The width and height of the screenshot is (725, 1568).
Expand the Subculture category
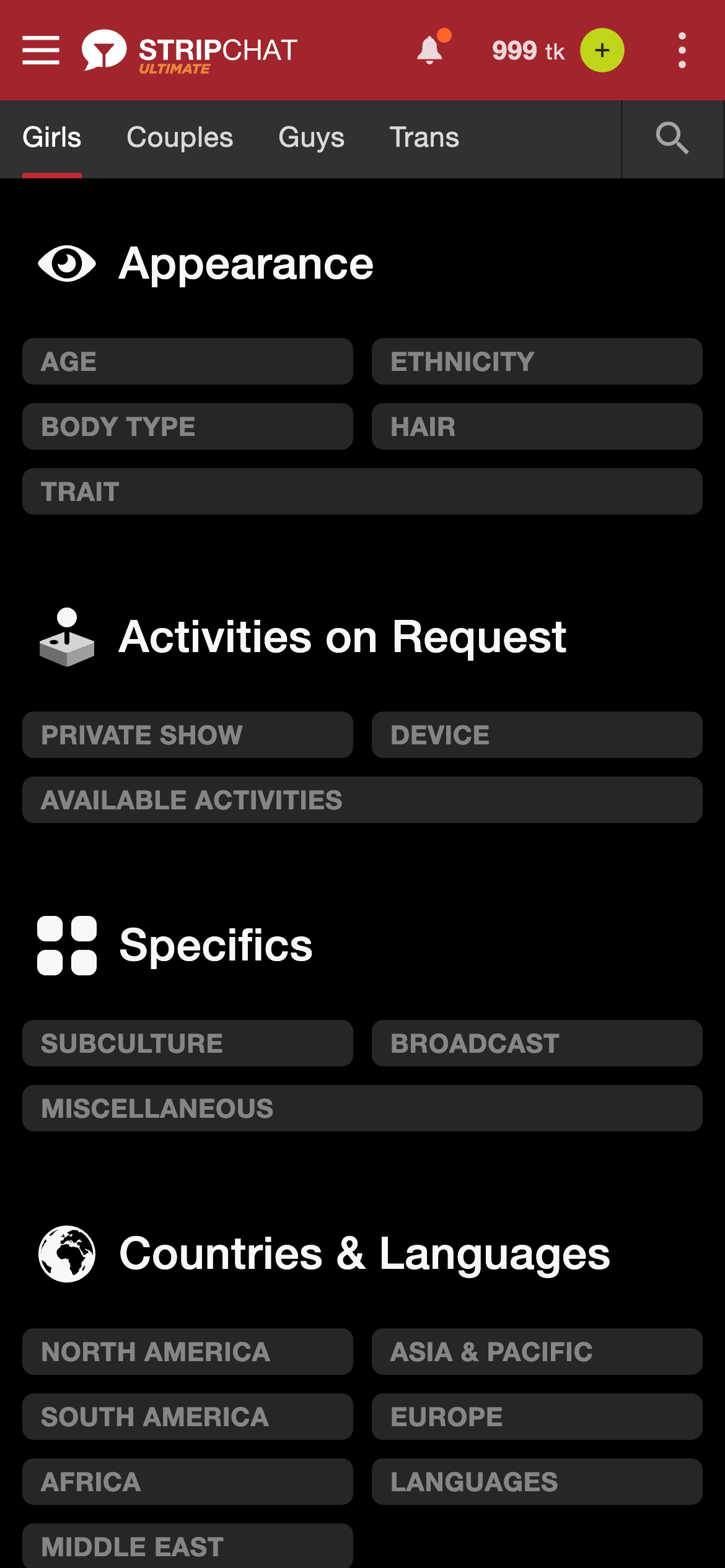pos(187,1043)
